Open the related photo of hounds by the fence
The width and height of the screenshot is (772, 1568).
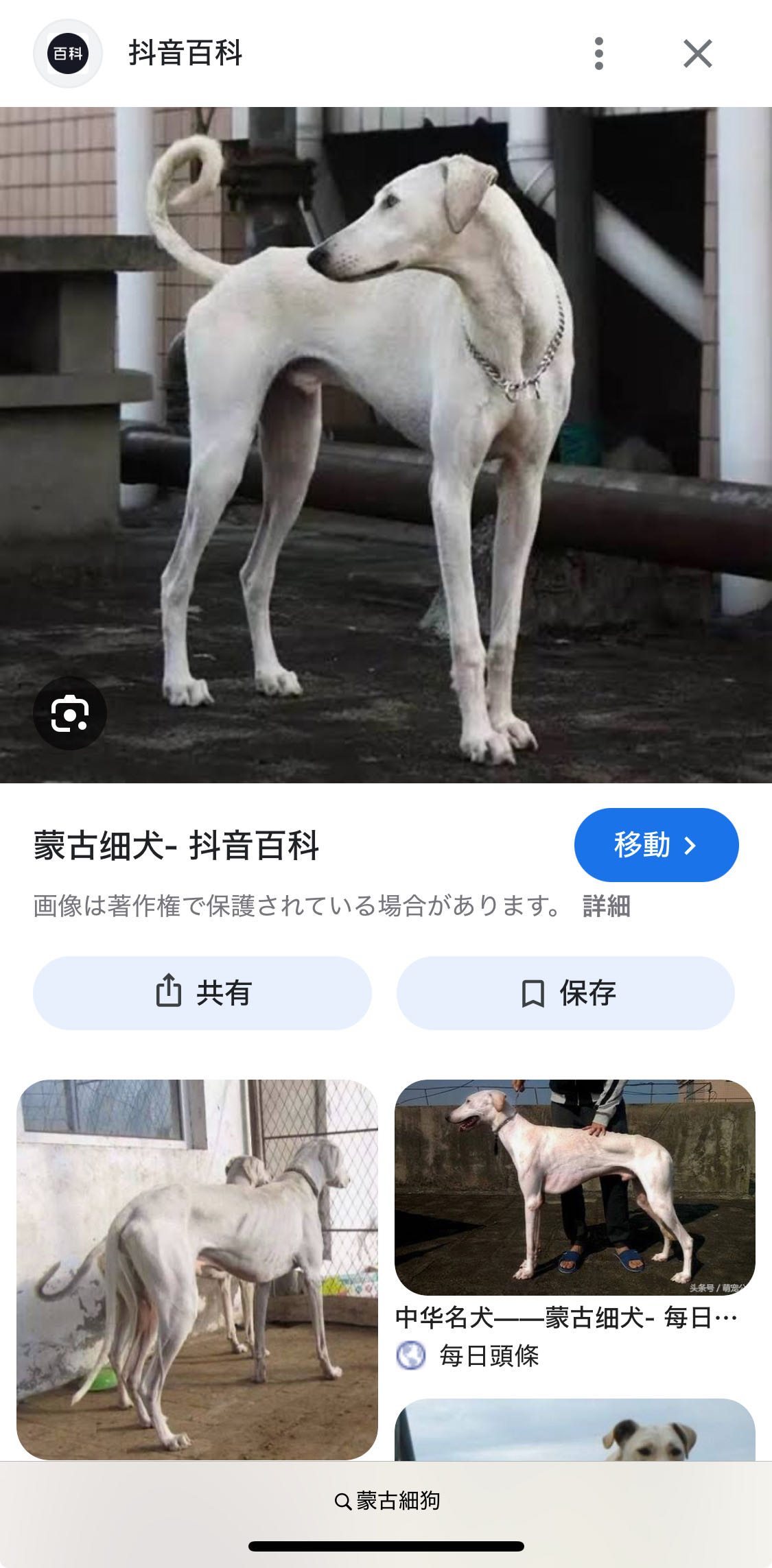tap(197, 1269)
